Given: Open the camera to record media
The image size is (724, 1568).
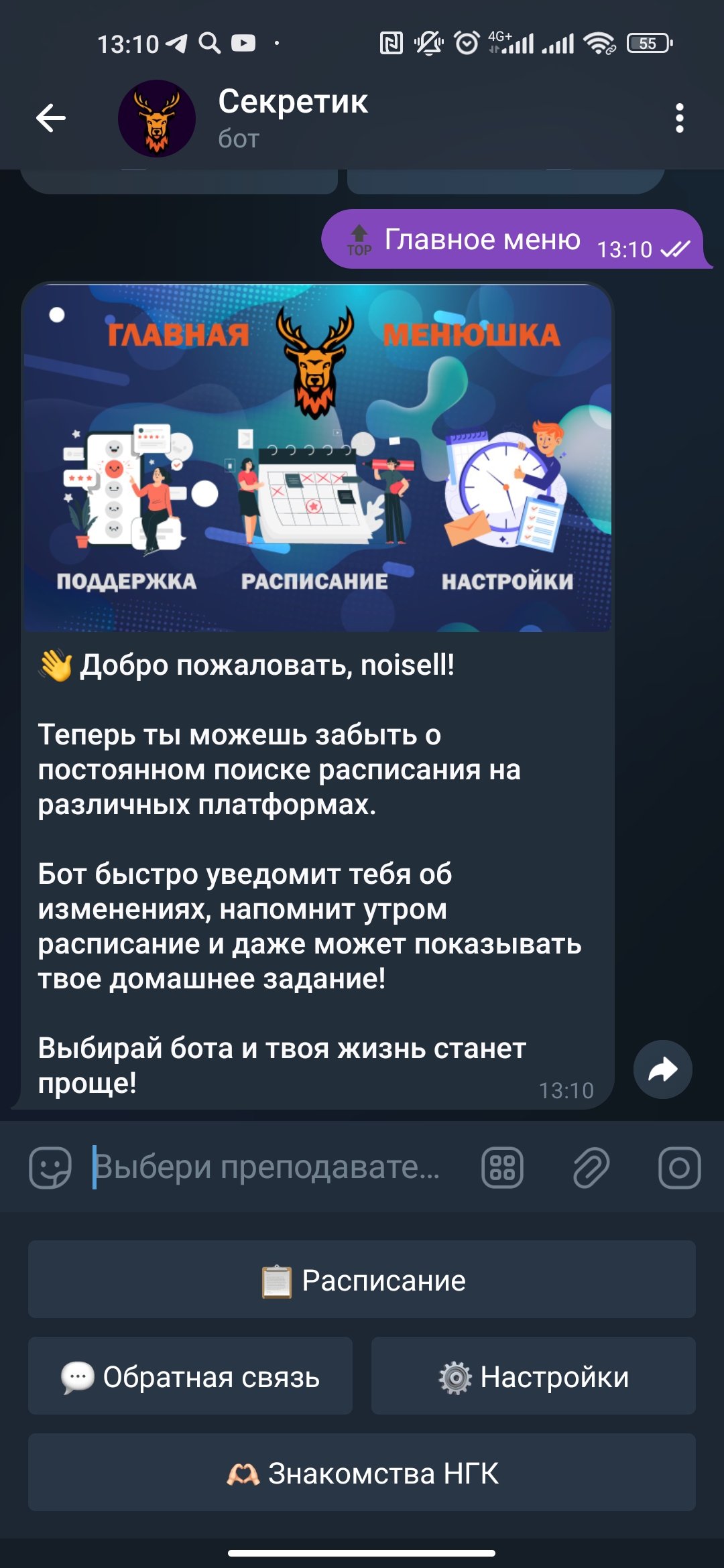Looking at the screenshot, I should [679, 1167].
